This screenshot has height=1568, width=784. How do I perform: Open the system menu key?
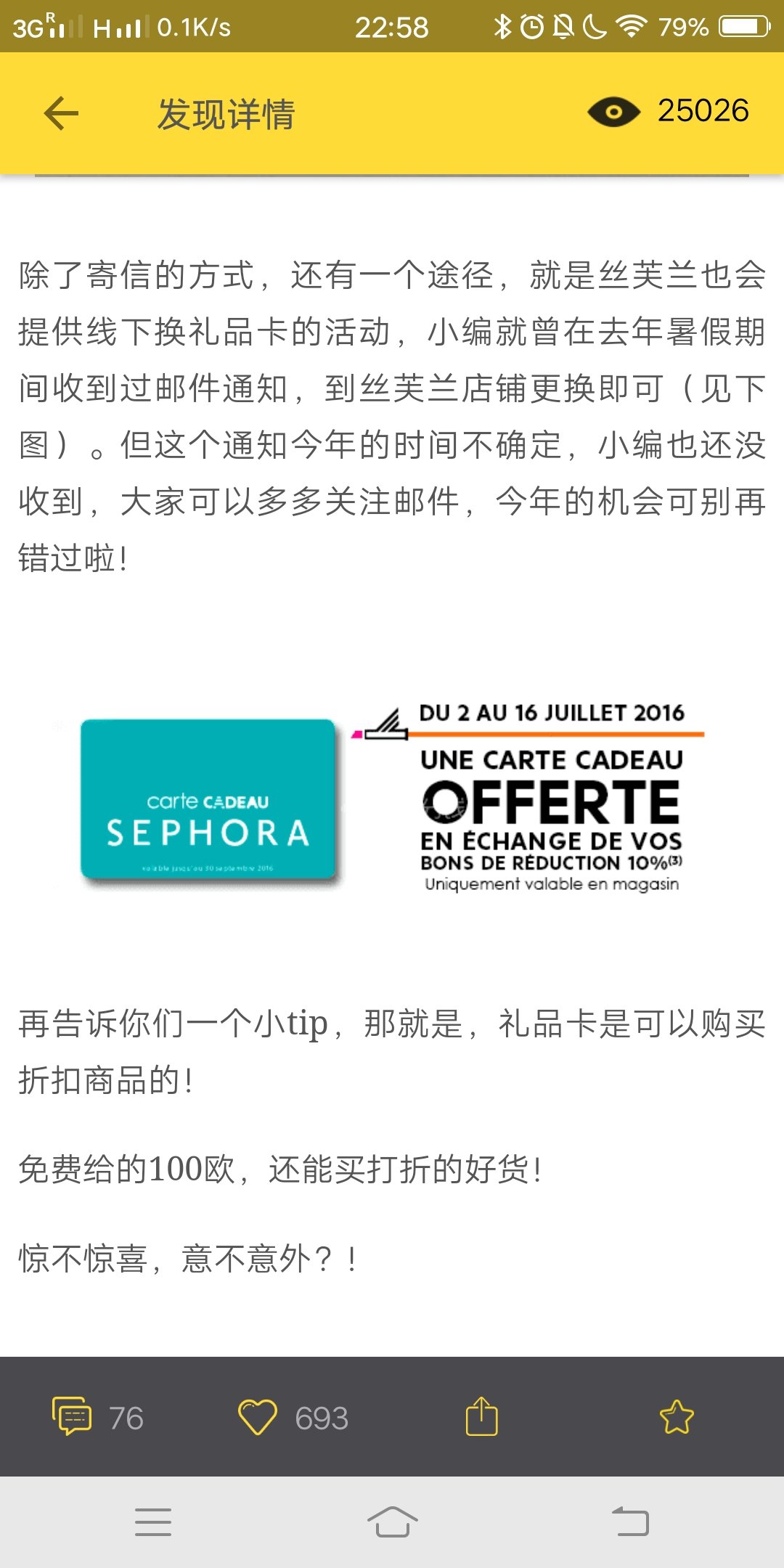[153, 1522]
